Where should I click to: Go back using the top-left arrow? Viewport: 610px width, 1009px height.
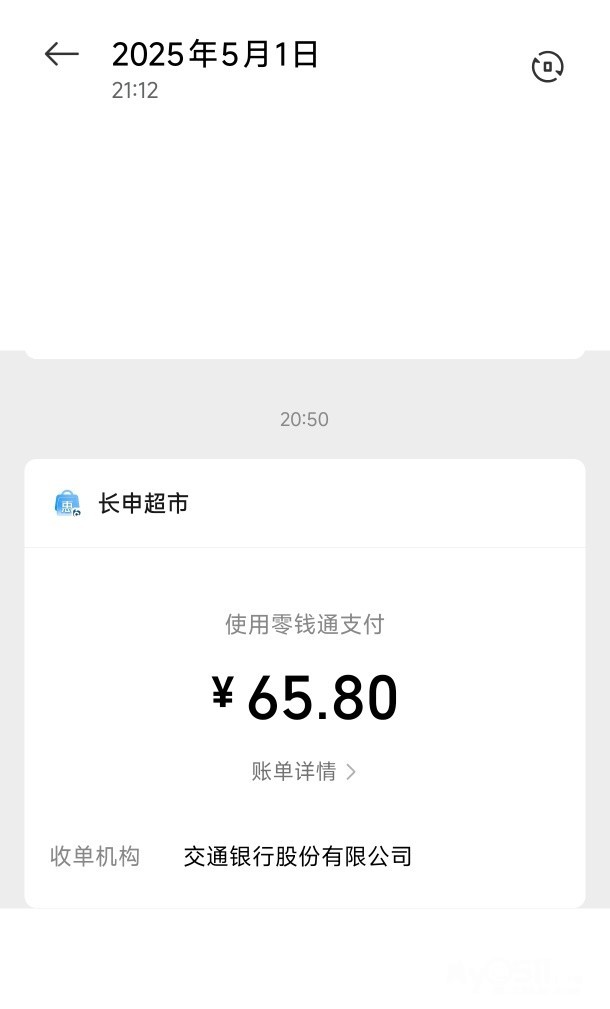coord(62,55)
